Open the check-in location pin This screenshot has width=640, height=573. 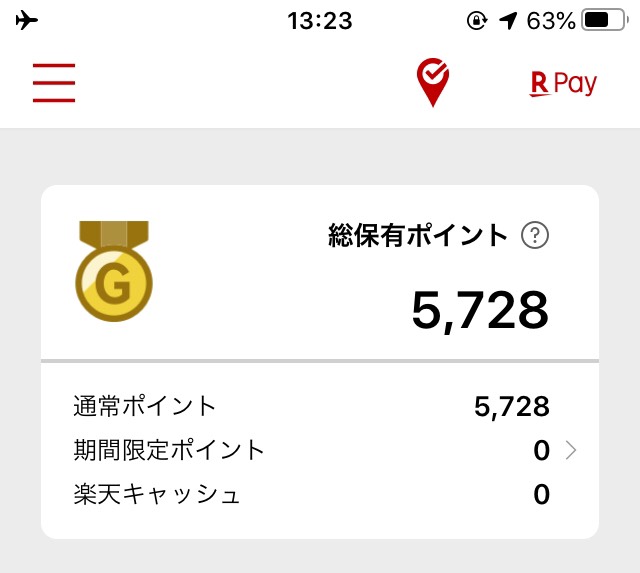(433, 82)
